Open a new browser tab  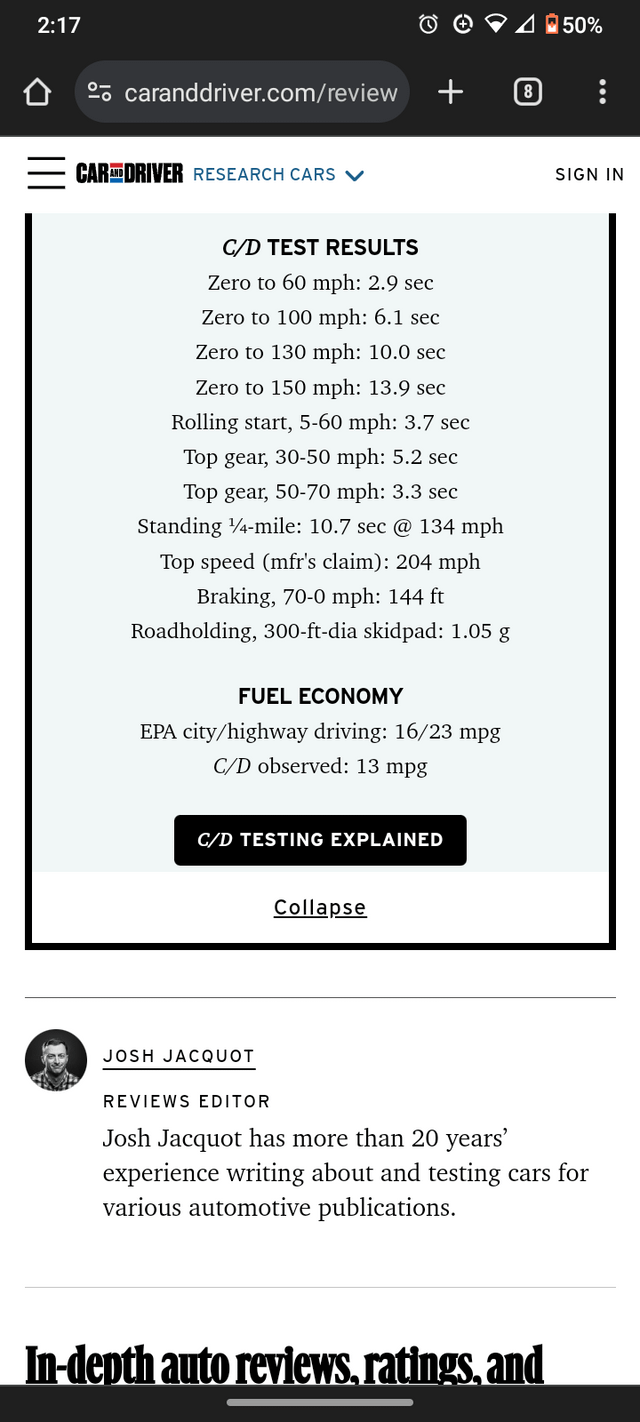(451, 93)
